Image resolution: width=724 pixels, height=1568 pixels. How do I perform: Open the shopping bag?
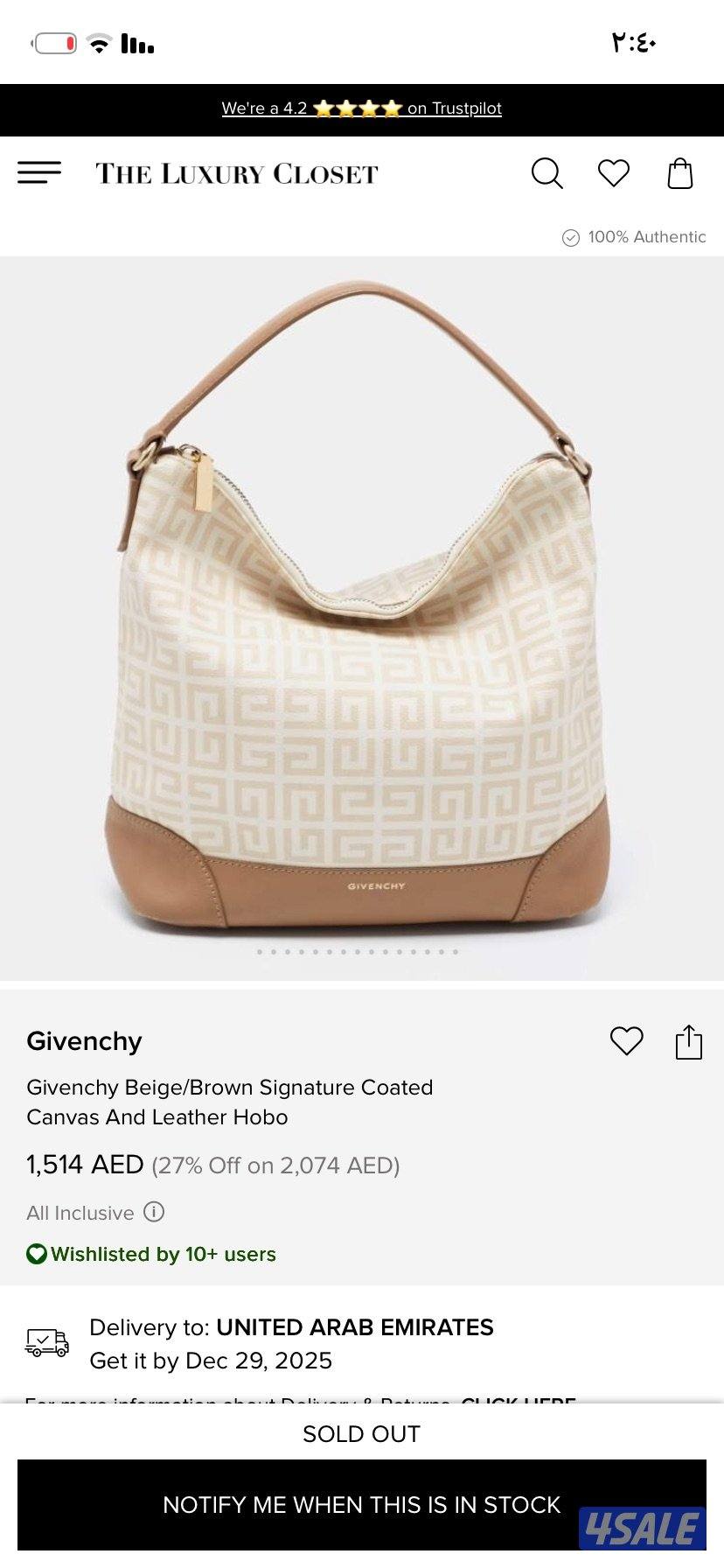tap(679, 173)
